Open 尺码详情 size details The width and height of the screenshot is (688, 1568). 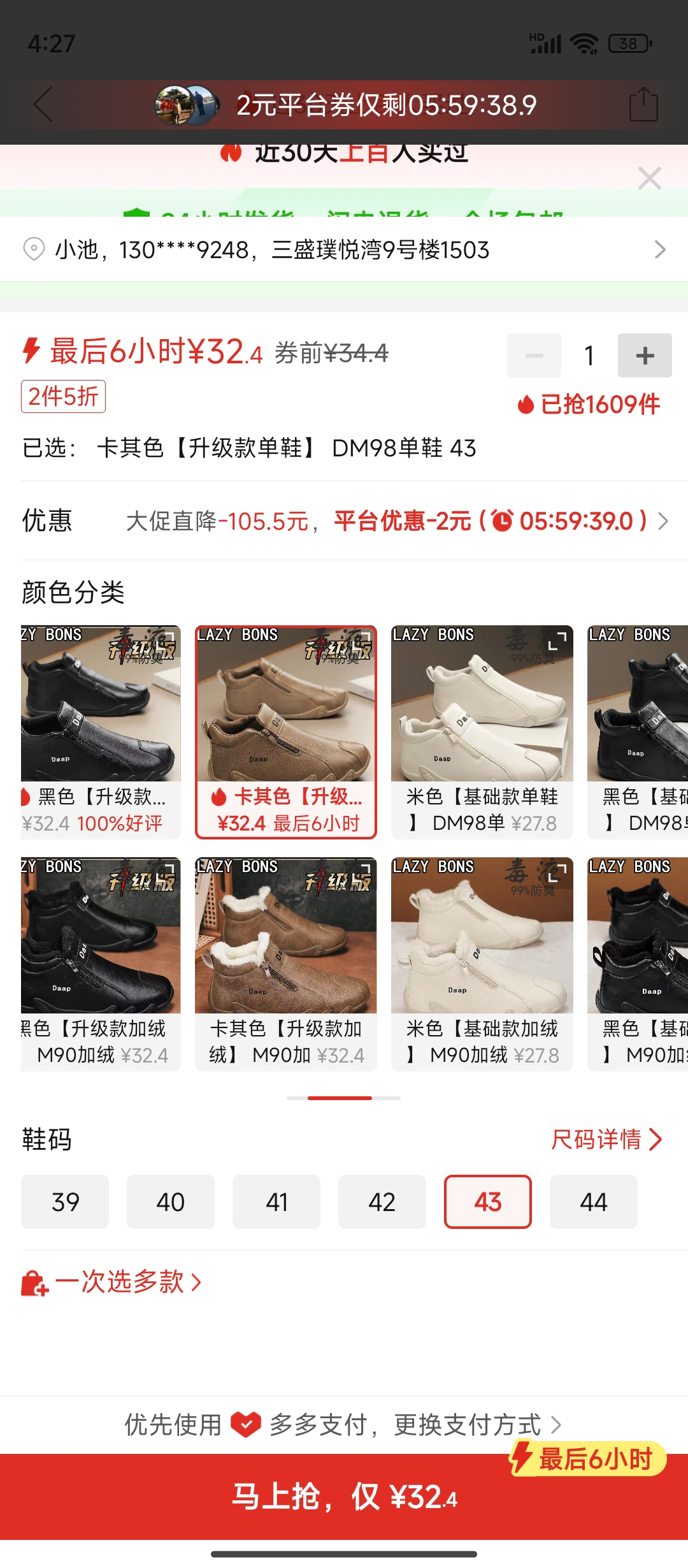click(x=606, y=1139)
